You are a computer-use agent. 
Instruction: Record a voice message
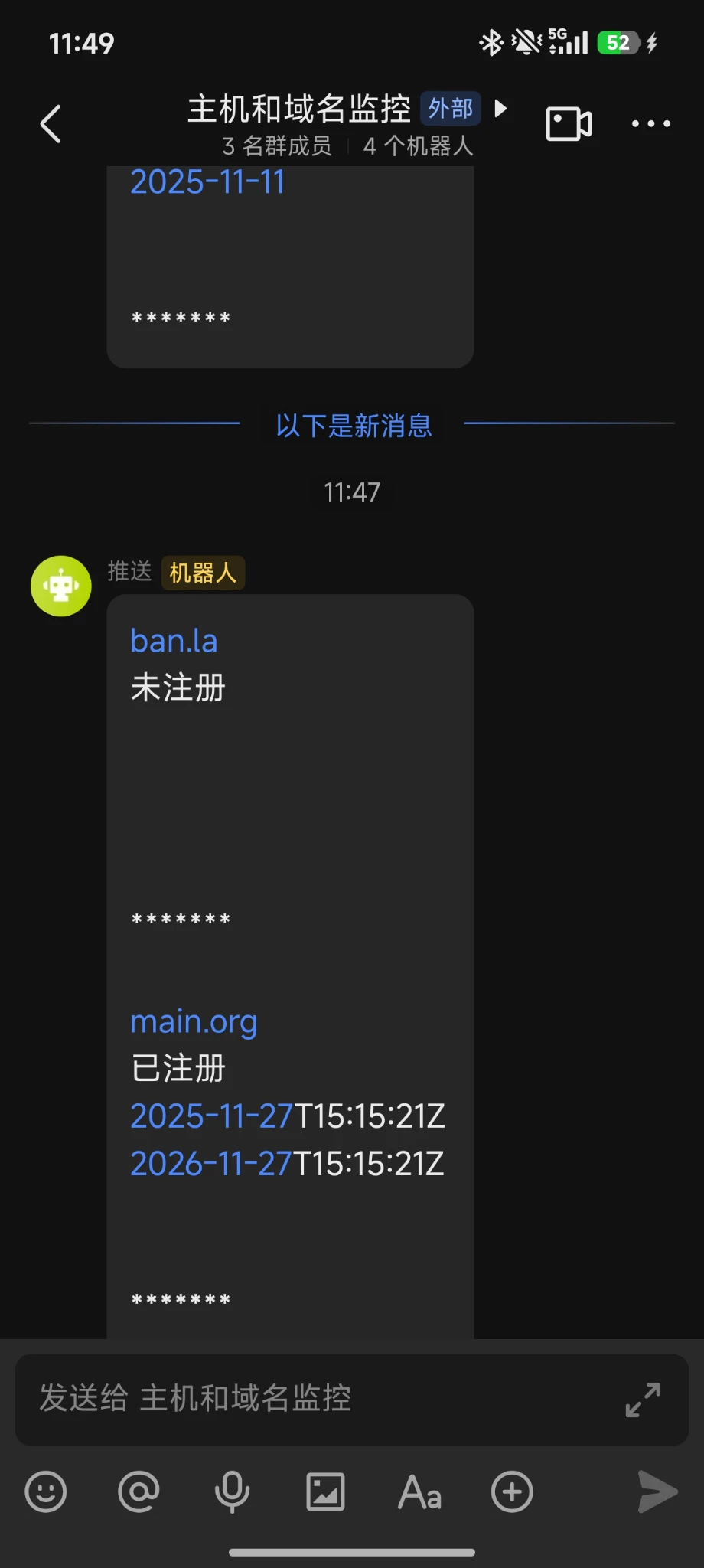point(232,1491)
